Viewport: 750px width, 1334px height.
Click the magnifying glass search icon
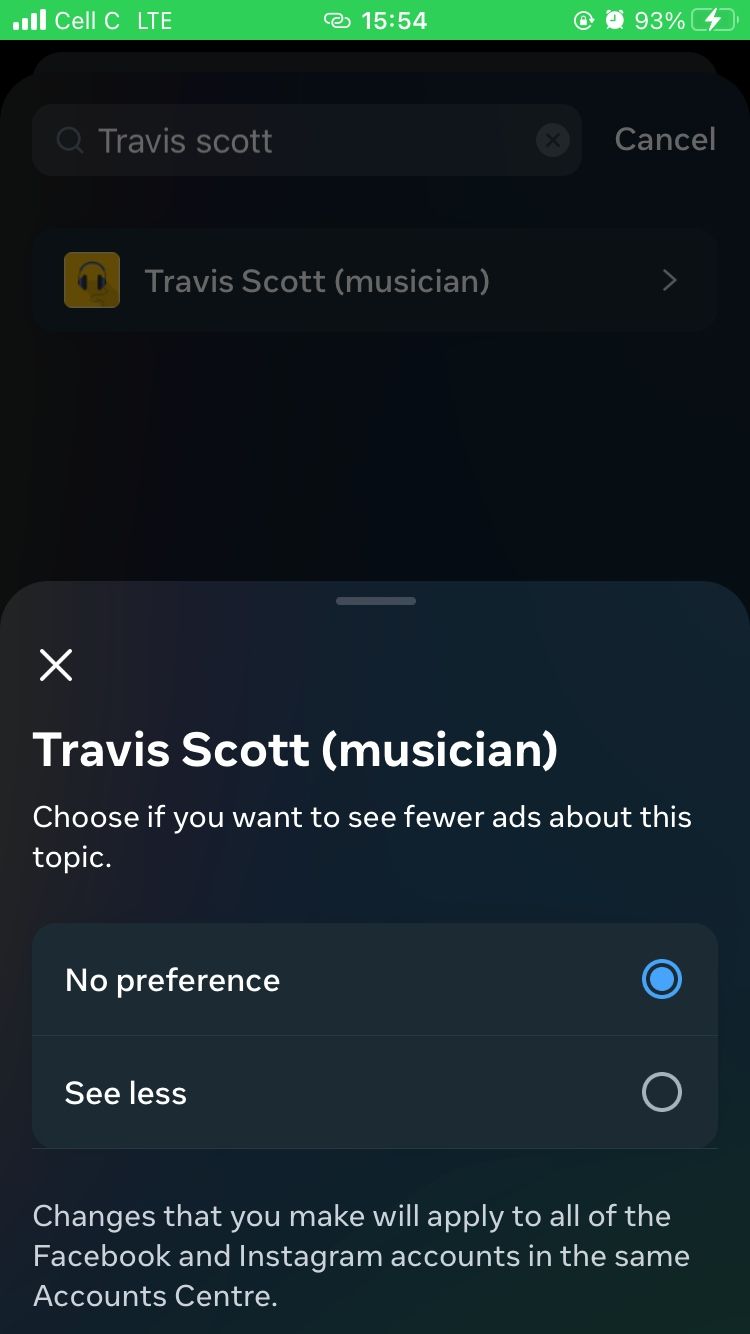pos(69,140)
